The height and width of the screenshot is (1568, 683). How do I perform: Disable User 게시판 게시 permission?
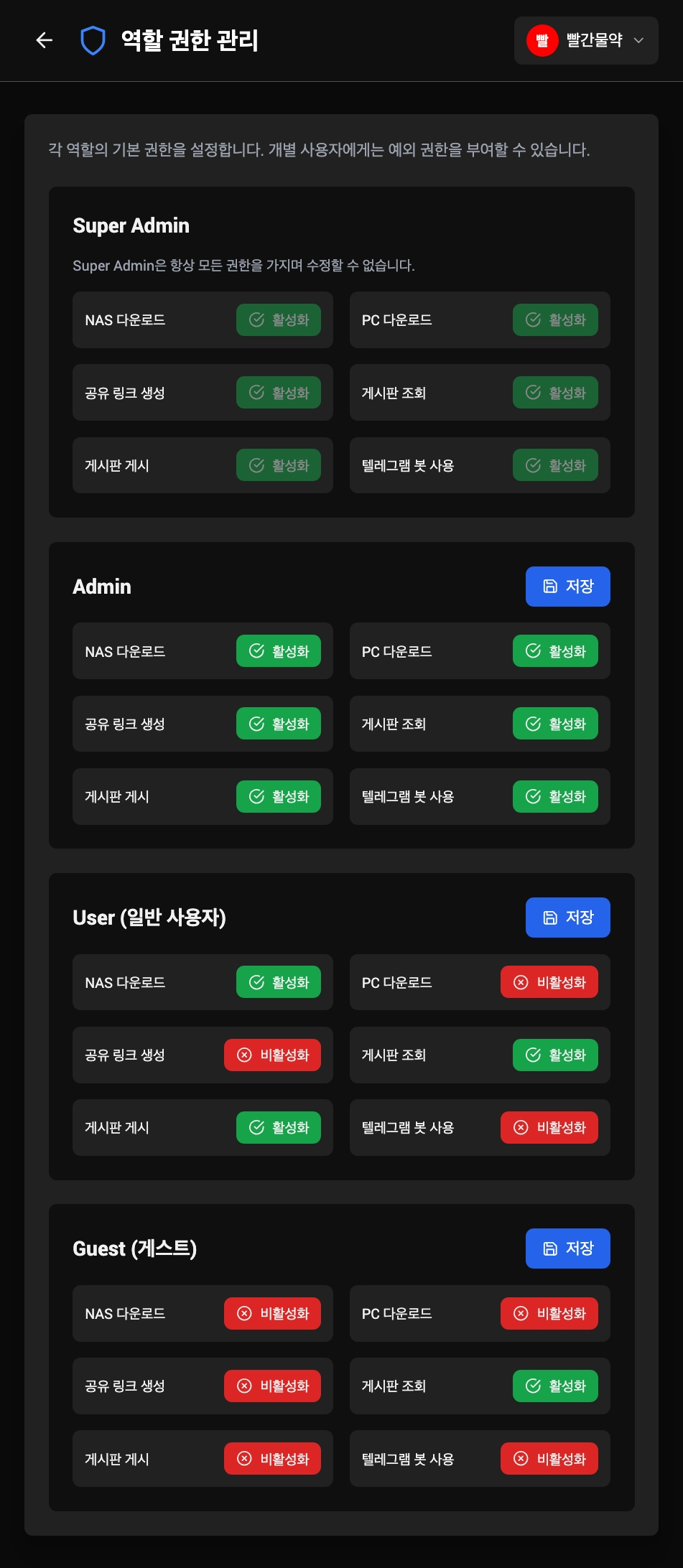(x=279, y=1127)
